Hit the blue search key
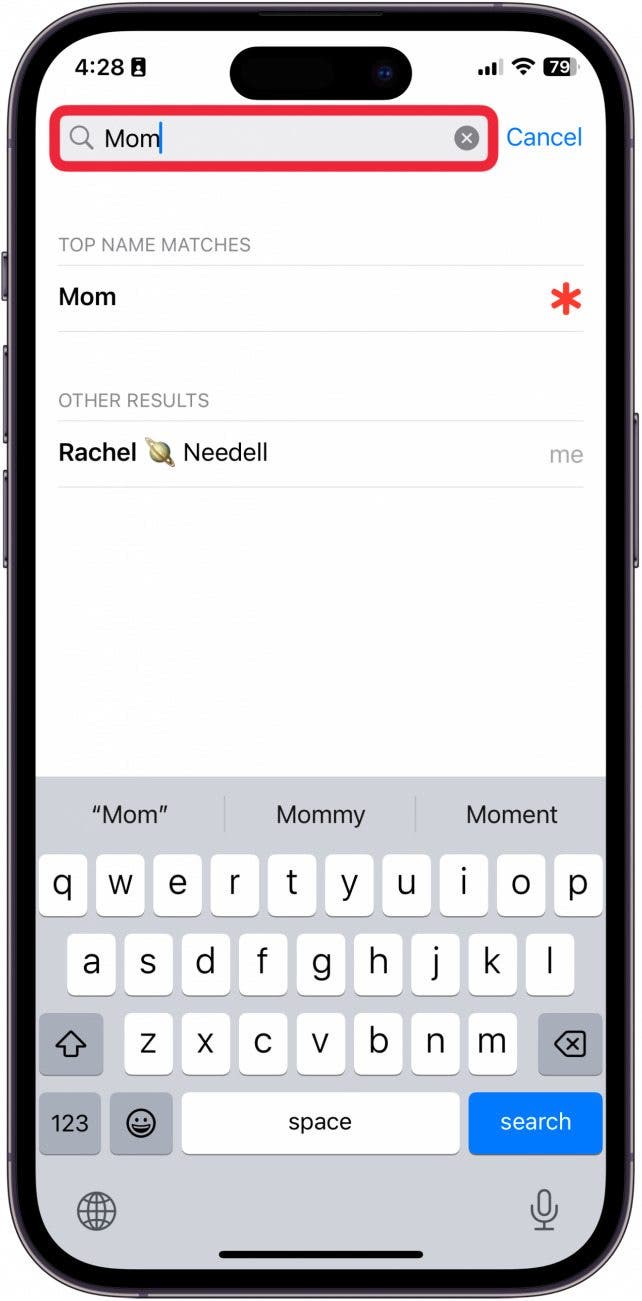The height and width of the screenshot is (1301, 642). [535, 1122]
